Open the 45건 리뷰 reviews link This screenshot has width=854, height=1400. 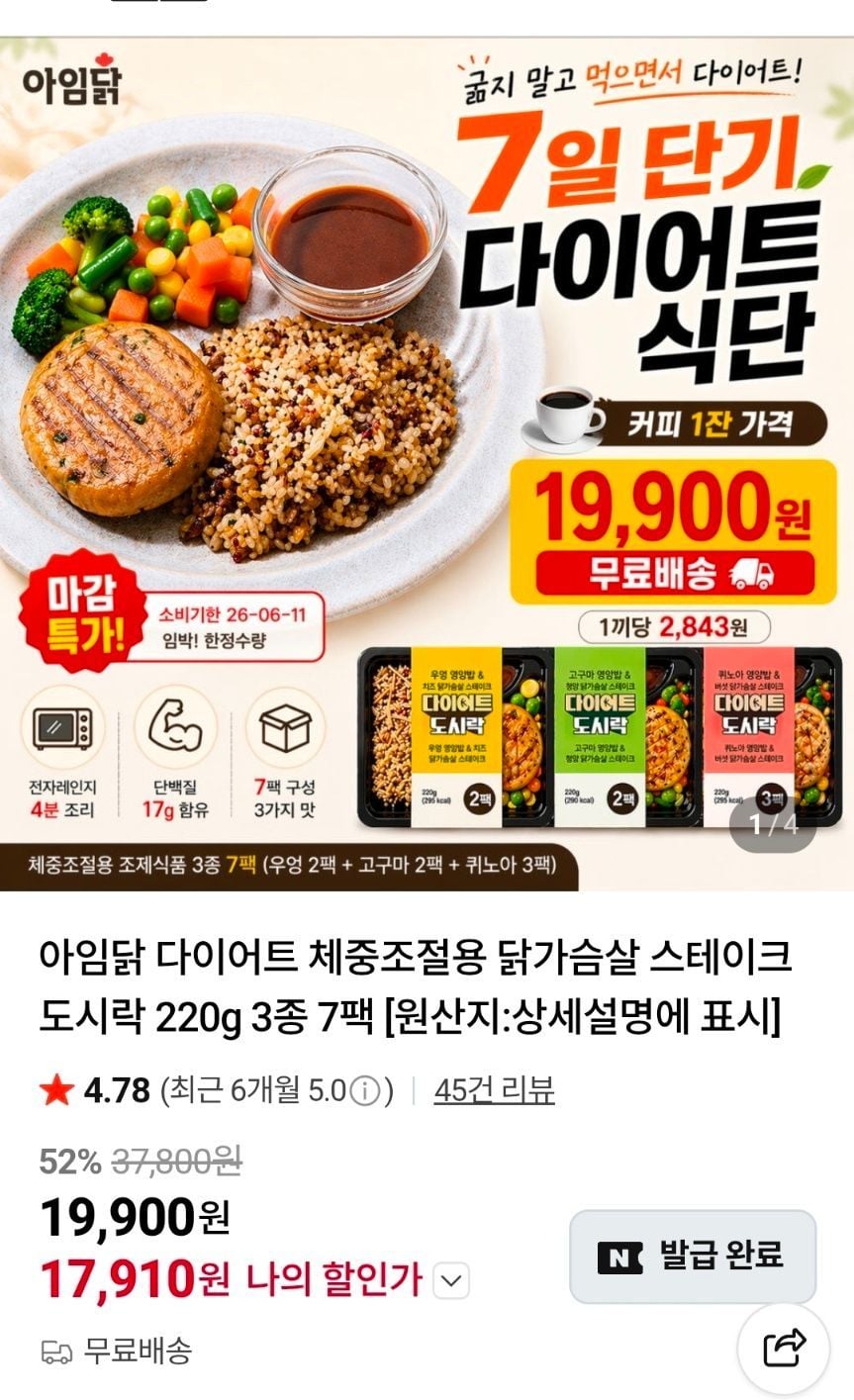(494, 1090)
